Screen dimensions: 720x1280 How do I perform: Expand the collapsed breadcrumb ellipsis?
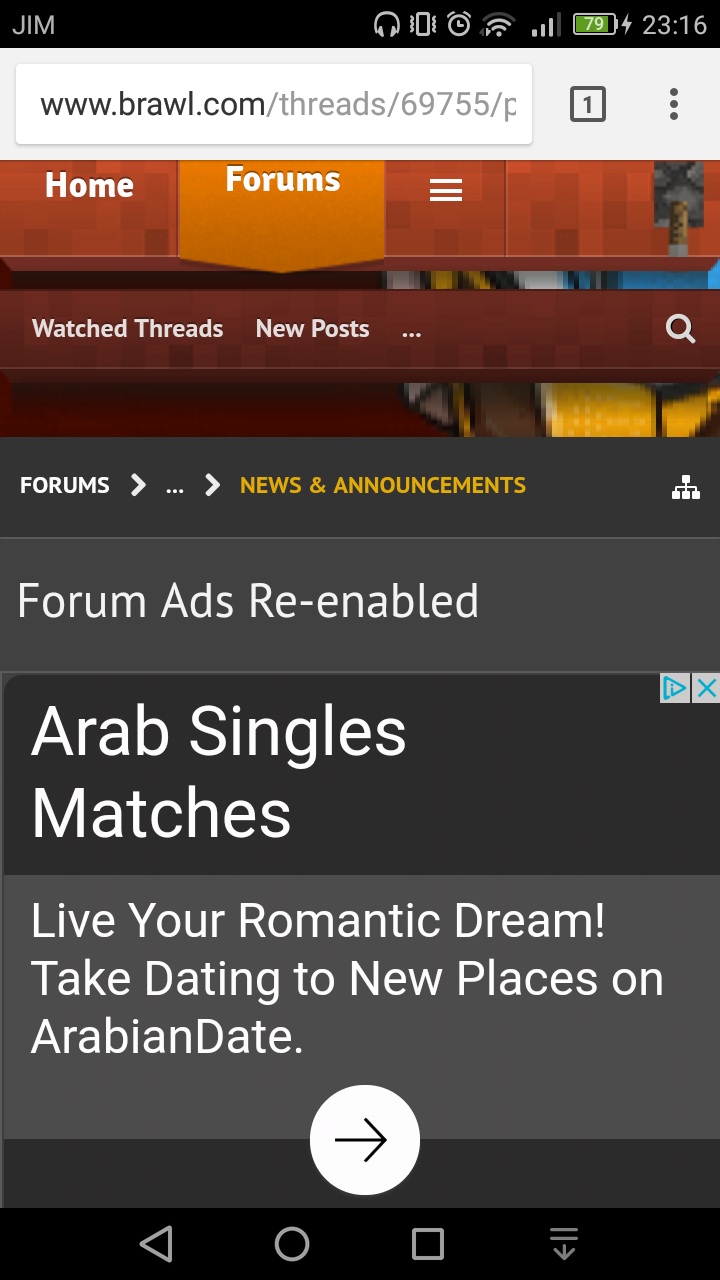point(175,487)
